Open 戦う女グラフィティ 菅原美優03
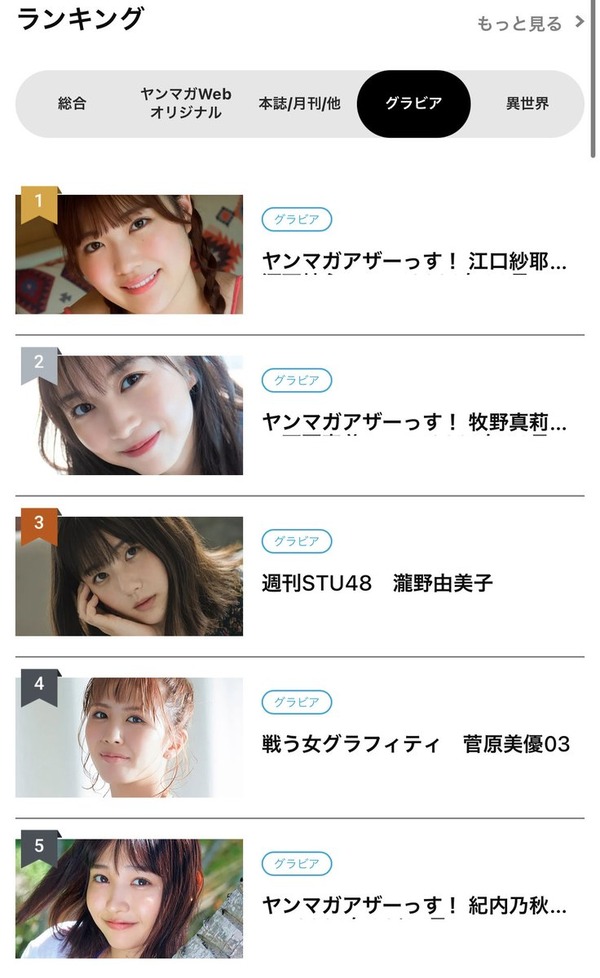This screenshot has width=600, height=978. pos(299,737)
